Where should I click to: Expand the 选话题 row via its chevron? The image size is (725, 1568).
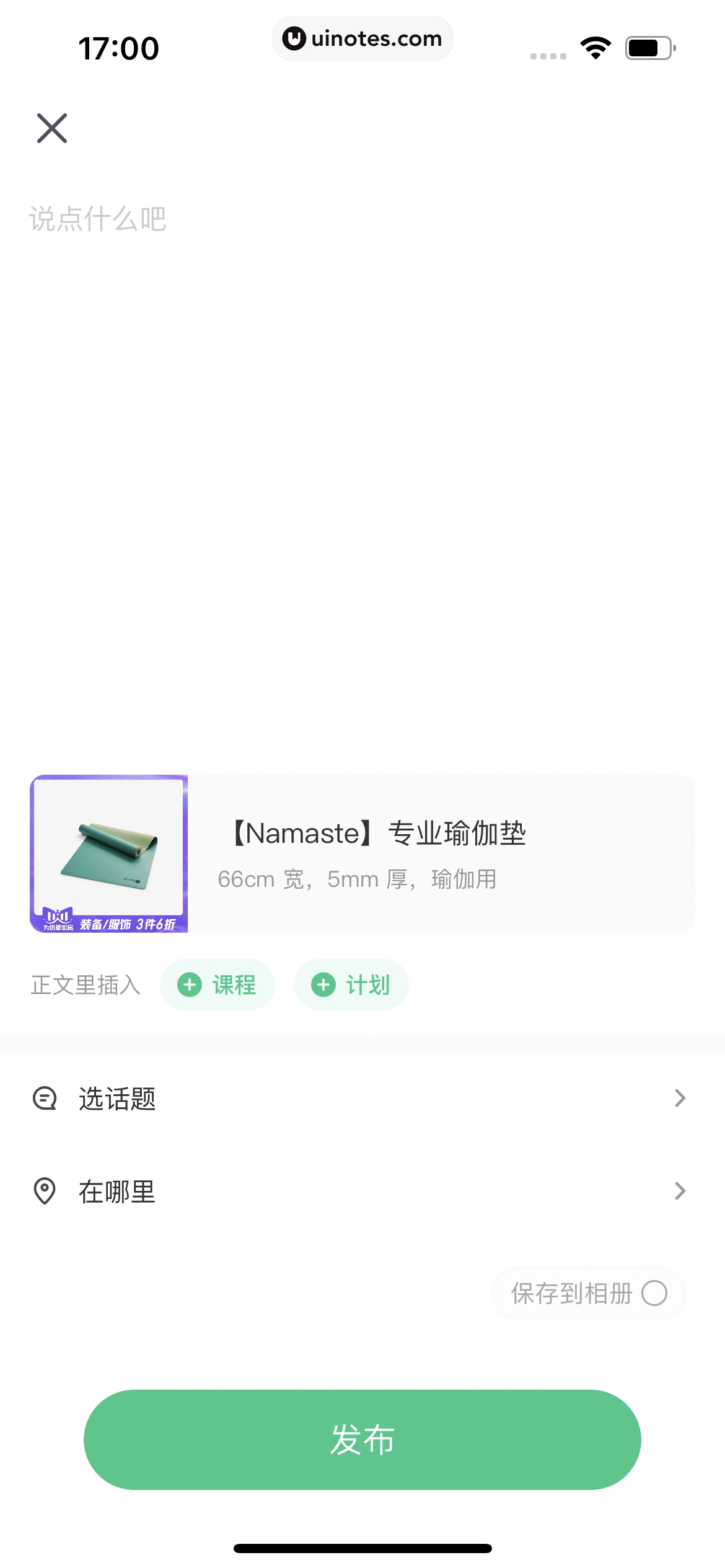point(680,1098)
